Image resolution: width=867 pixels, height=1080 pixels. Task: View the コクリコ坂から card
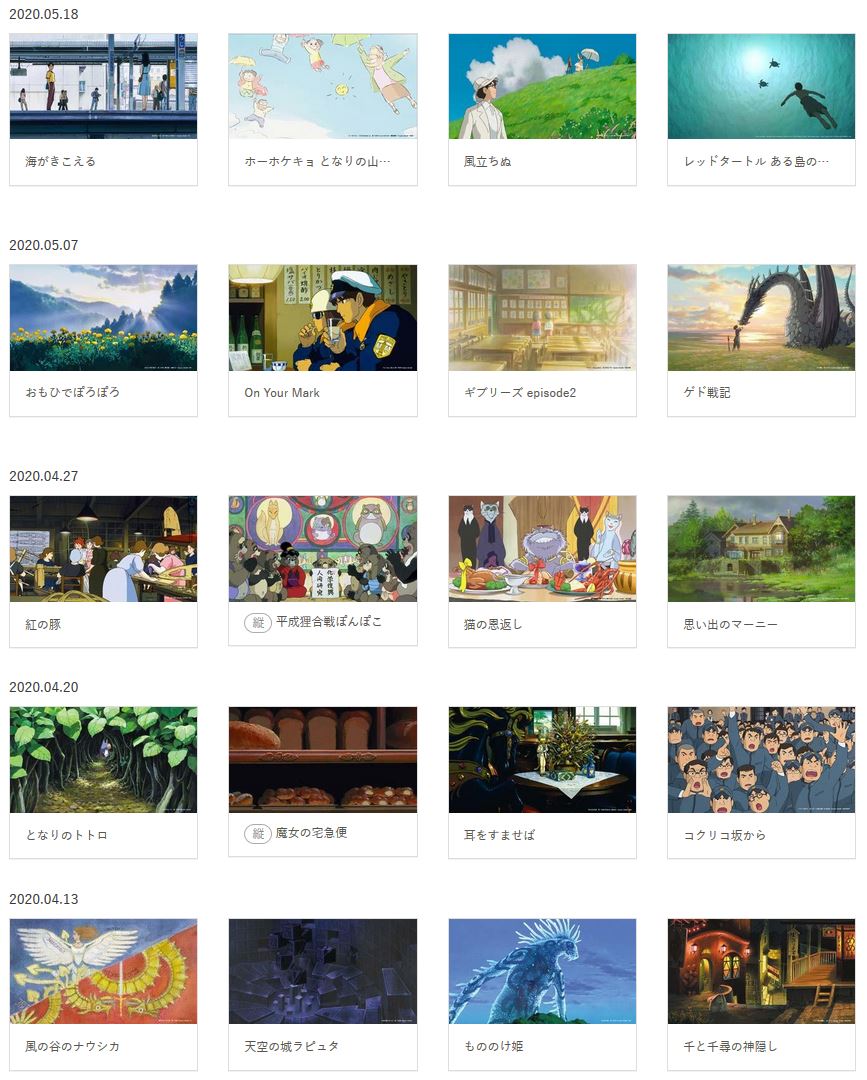click(x=761, y=782)
